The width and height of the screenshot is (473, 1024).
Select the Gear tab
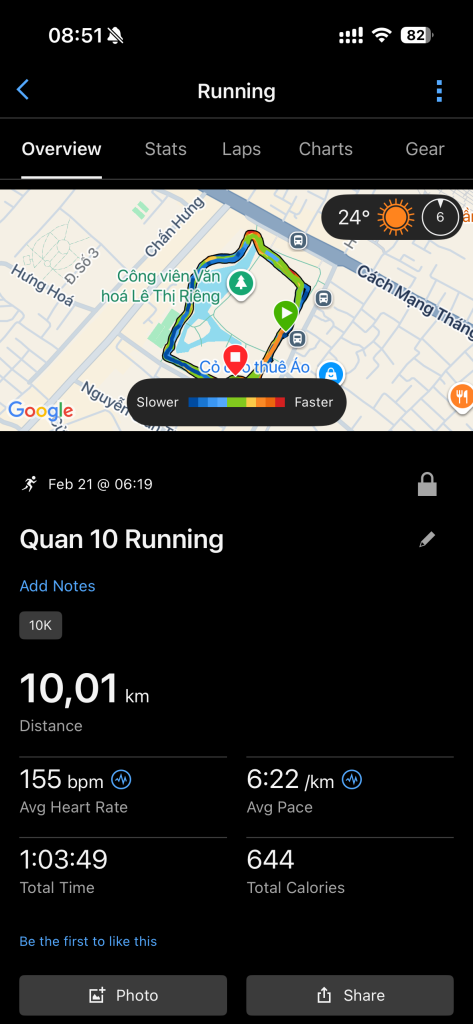pos(425,149)
